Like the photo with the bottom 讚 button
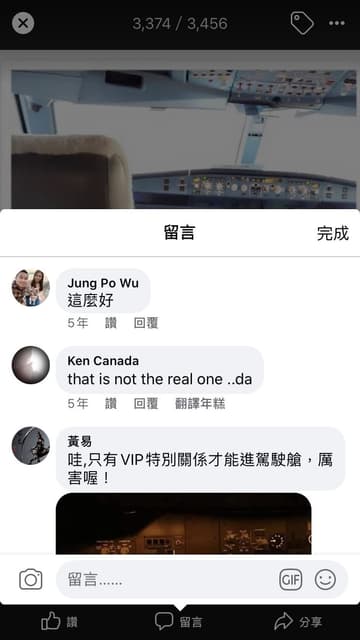 click(x=60, y=622)
